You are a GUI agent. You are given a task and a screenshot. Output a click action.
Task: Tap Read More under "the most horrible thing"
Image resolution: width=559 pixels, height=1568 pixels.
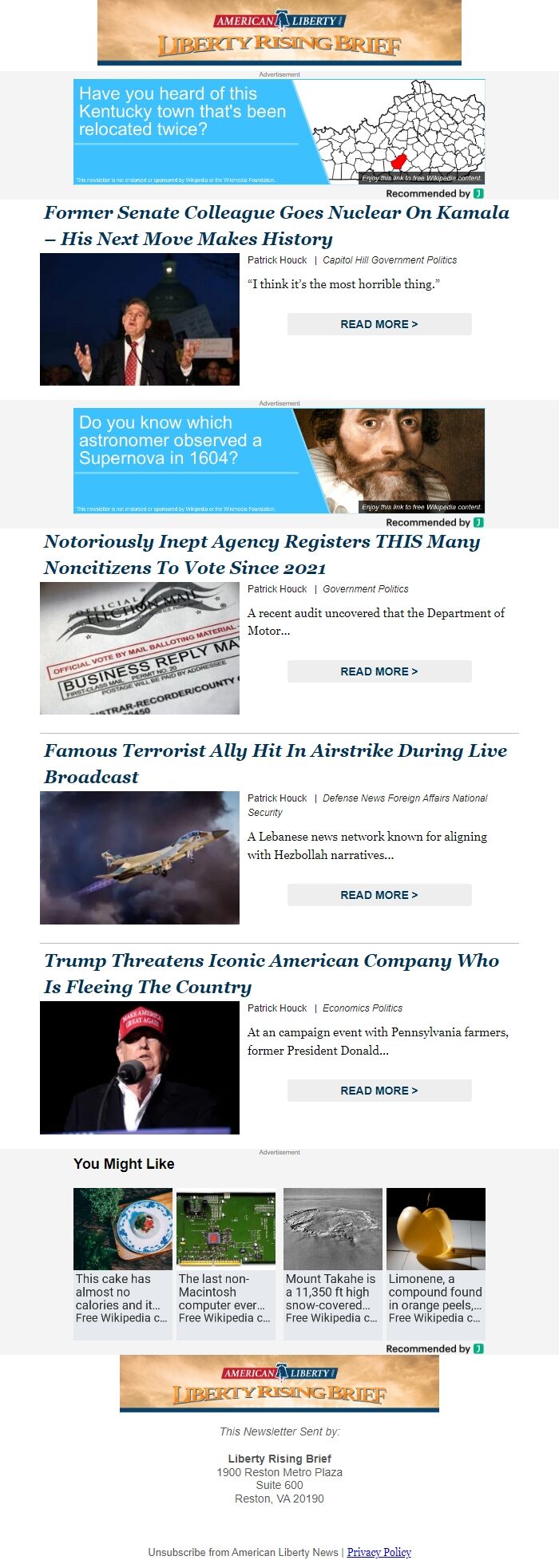(x=379, y=324)
